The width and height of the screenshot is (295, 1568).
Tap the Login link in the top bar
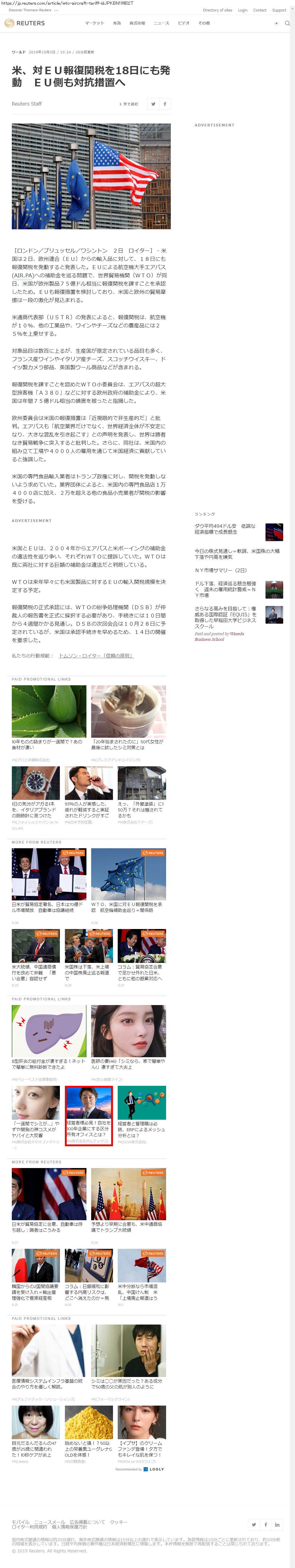coord(242,10)
